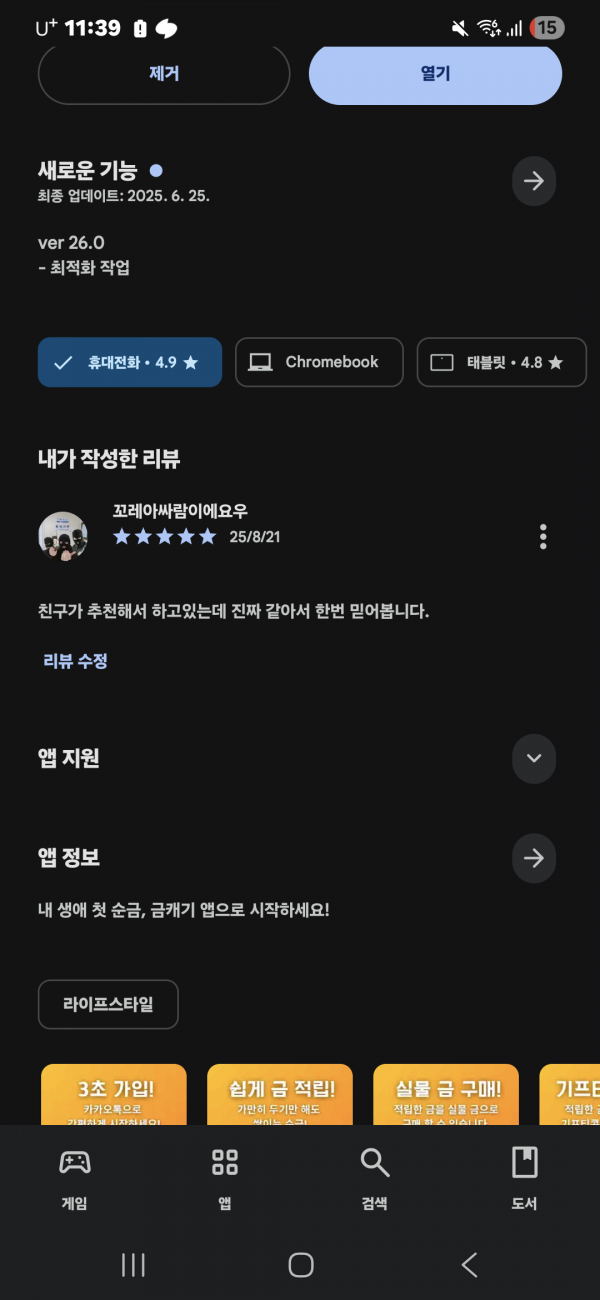Select the 태블릿 rating chip
Viewport: 600px width, 1300px height.
501,362
